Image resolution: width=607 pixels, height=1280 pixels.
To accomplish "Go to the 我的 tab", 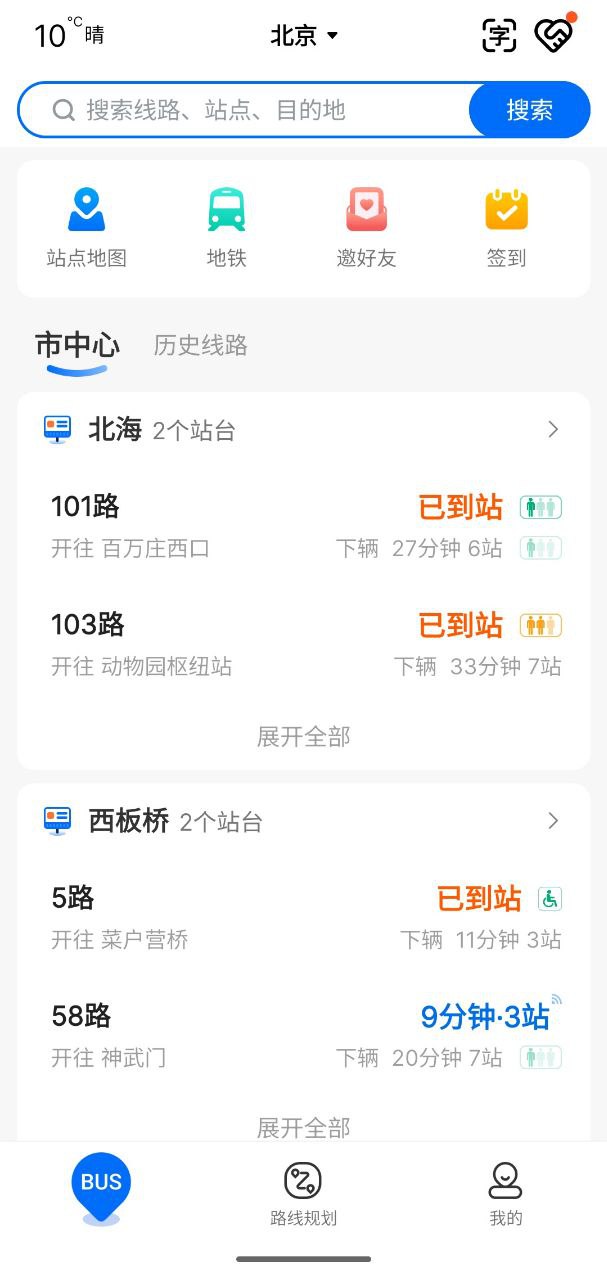I will point(506,1194).
